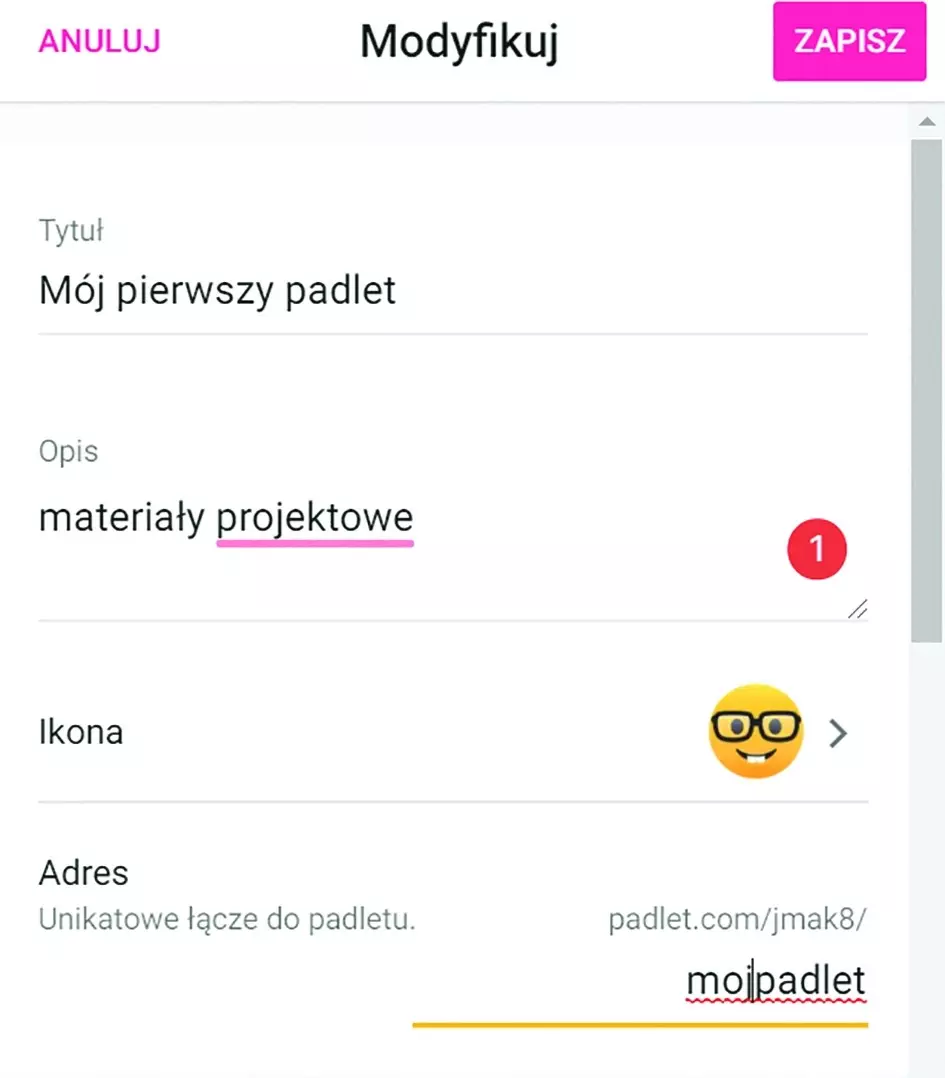Tap ANULUJ to cancel changes

coord(99,41)
